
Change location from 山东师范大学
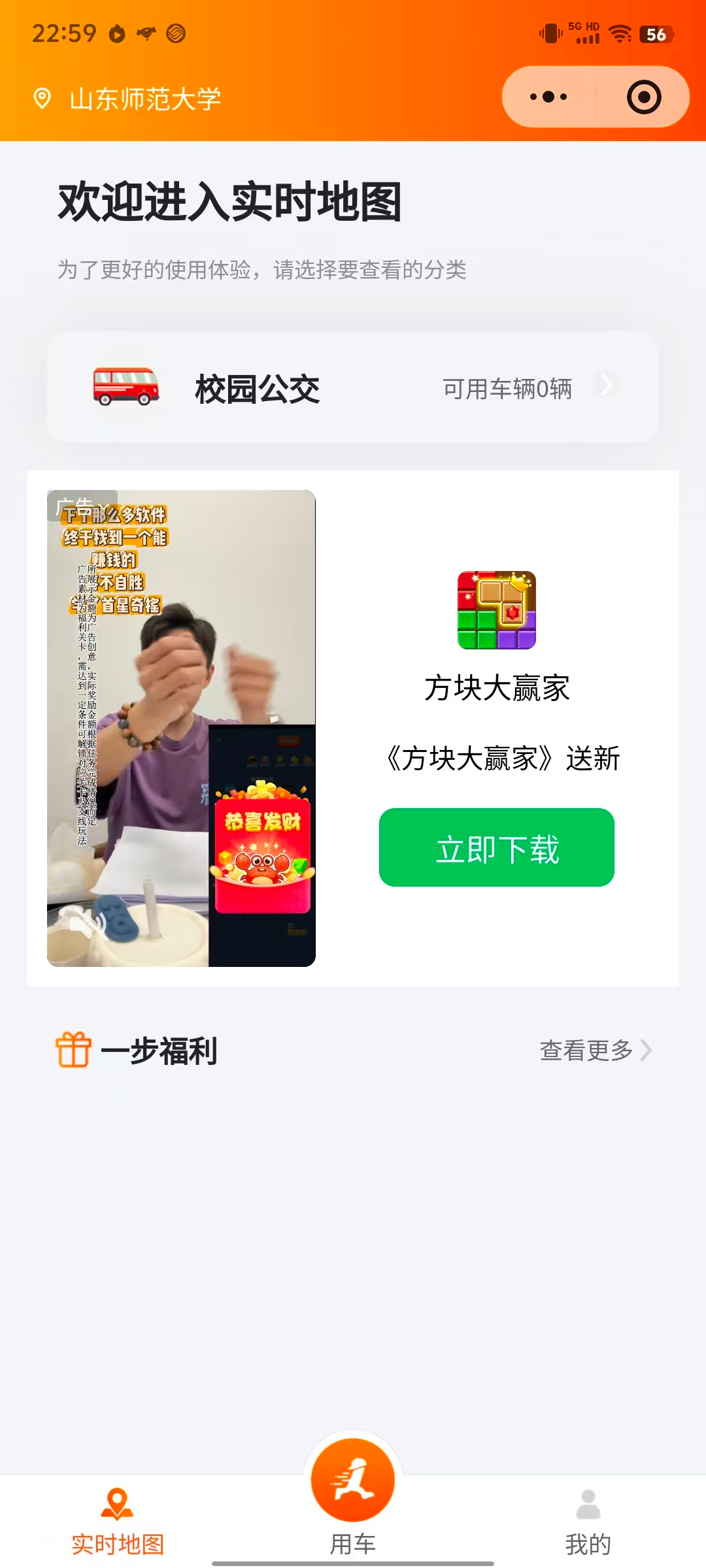(x=128, y=99)
